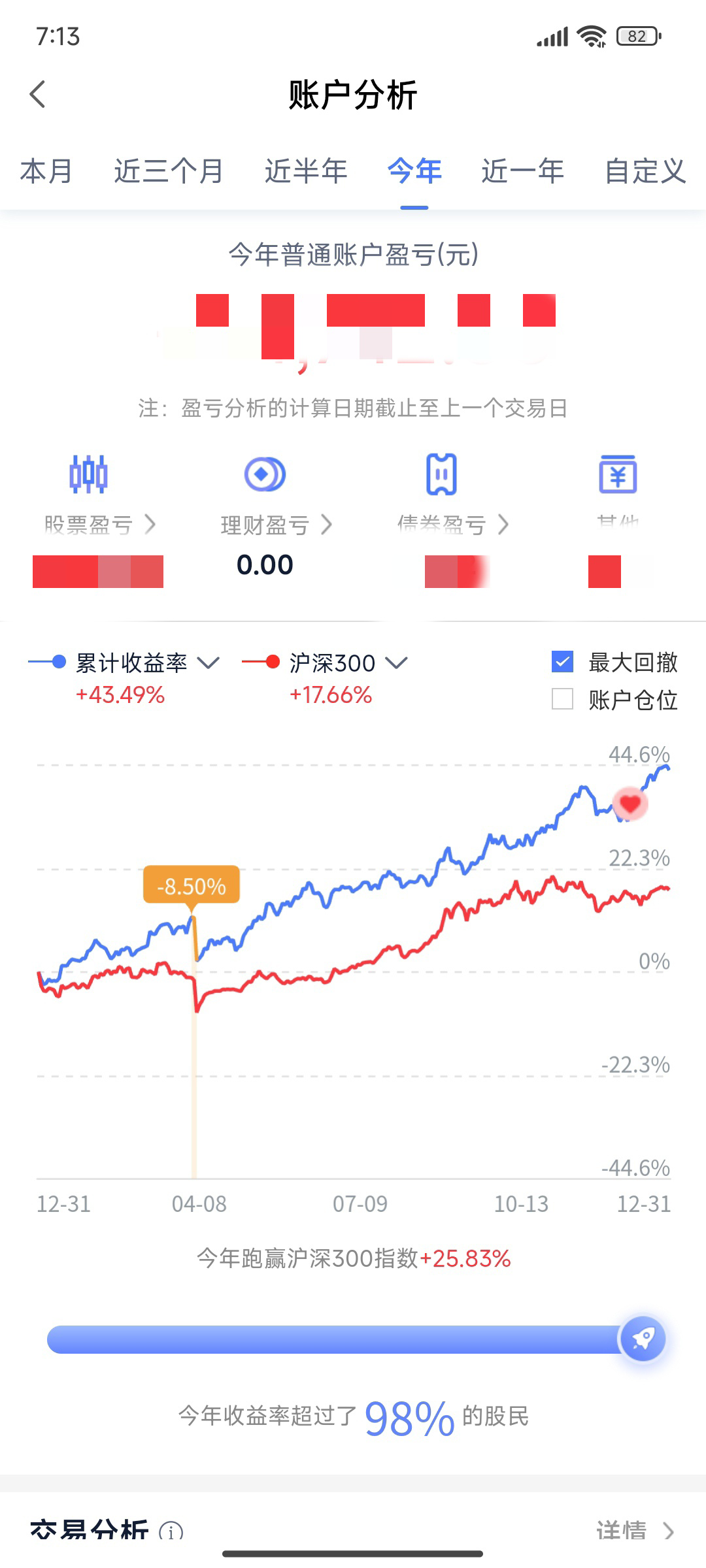The width and height of the screenshot is (706, 1568).
Task: Enable the 账户仓位 checkbox
Action: pos(562,699)
